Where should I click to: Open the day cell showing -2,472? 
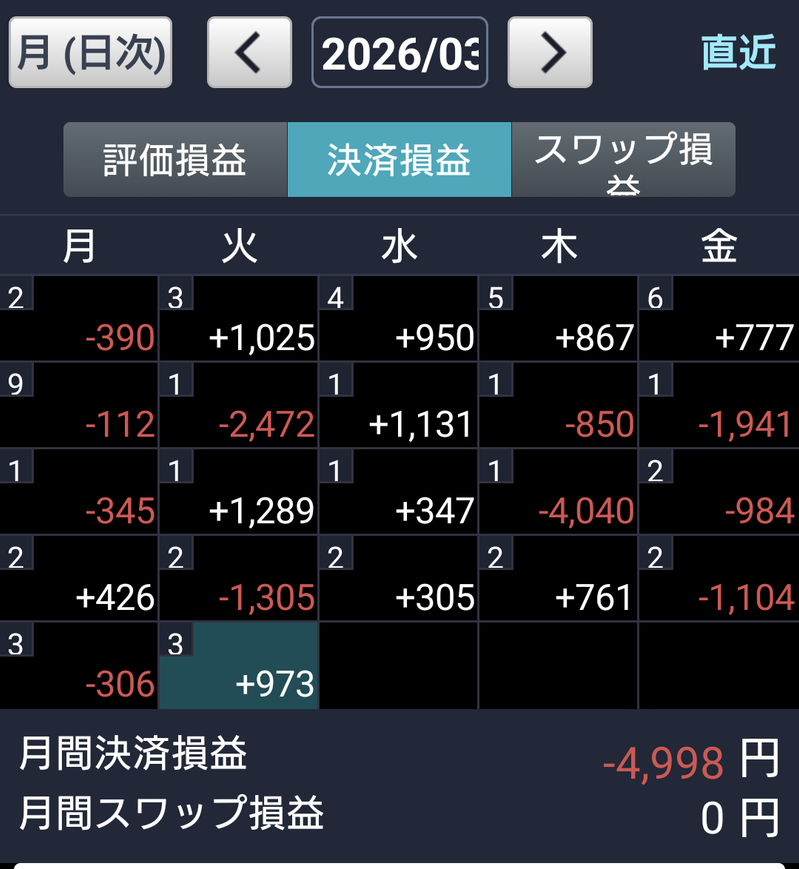click(239, 405)
